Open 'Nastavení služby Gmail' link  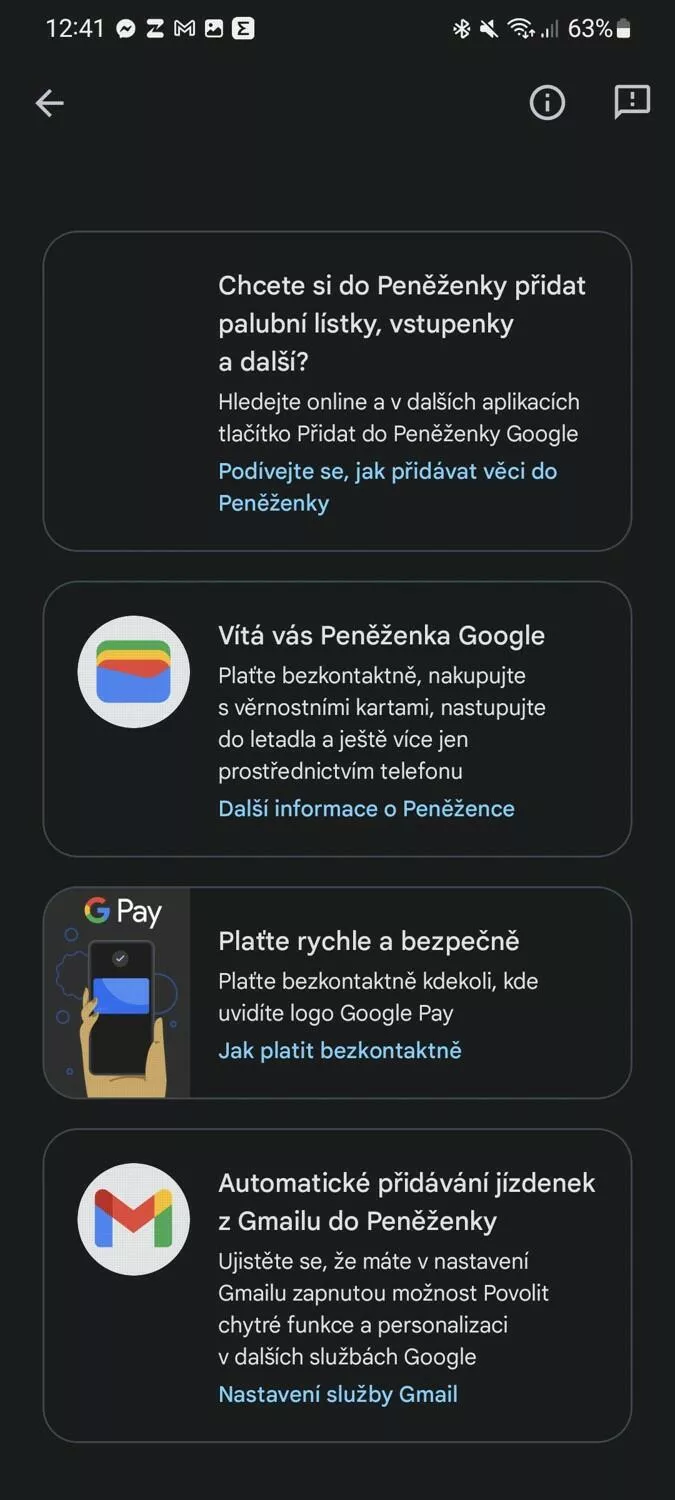pos(338,1395)
